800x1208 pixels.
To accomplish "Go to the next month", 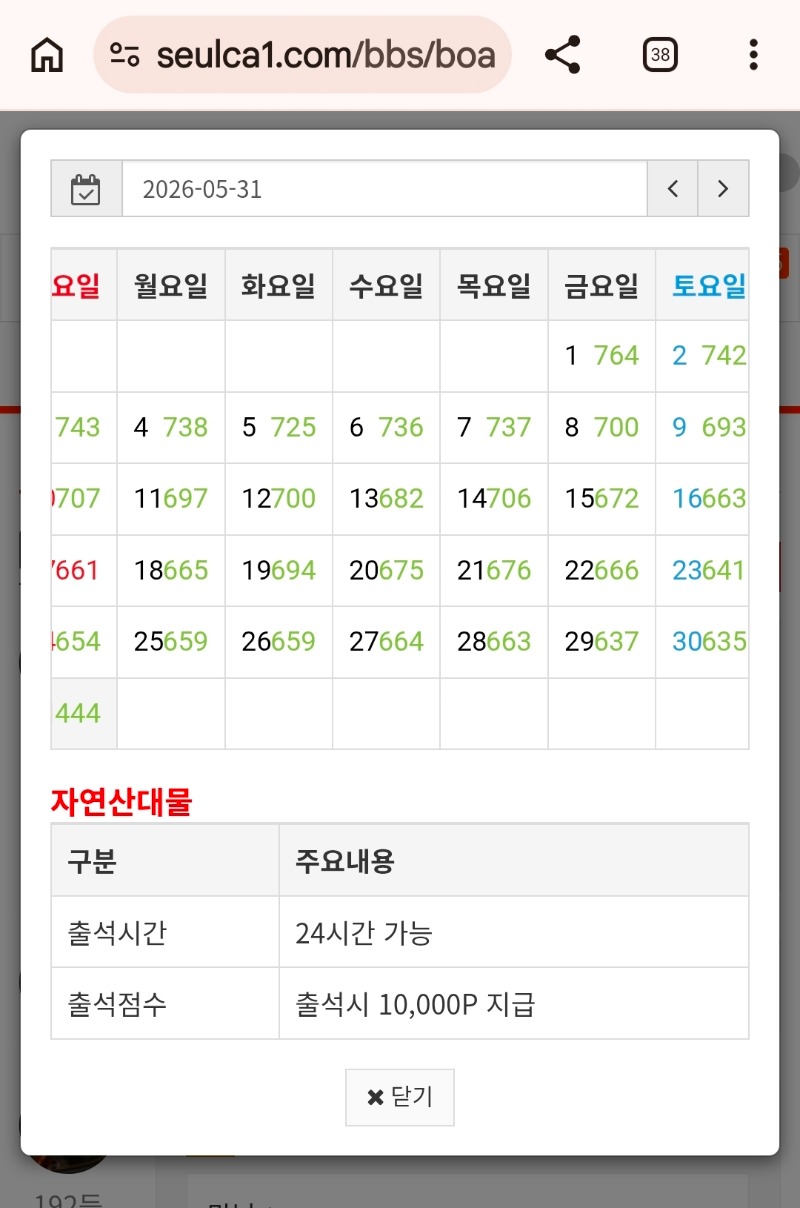I will click(723, 188).
